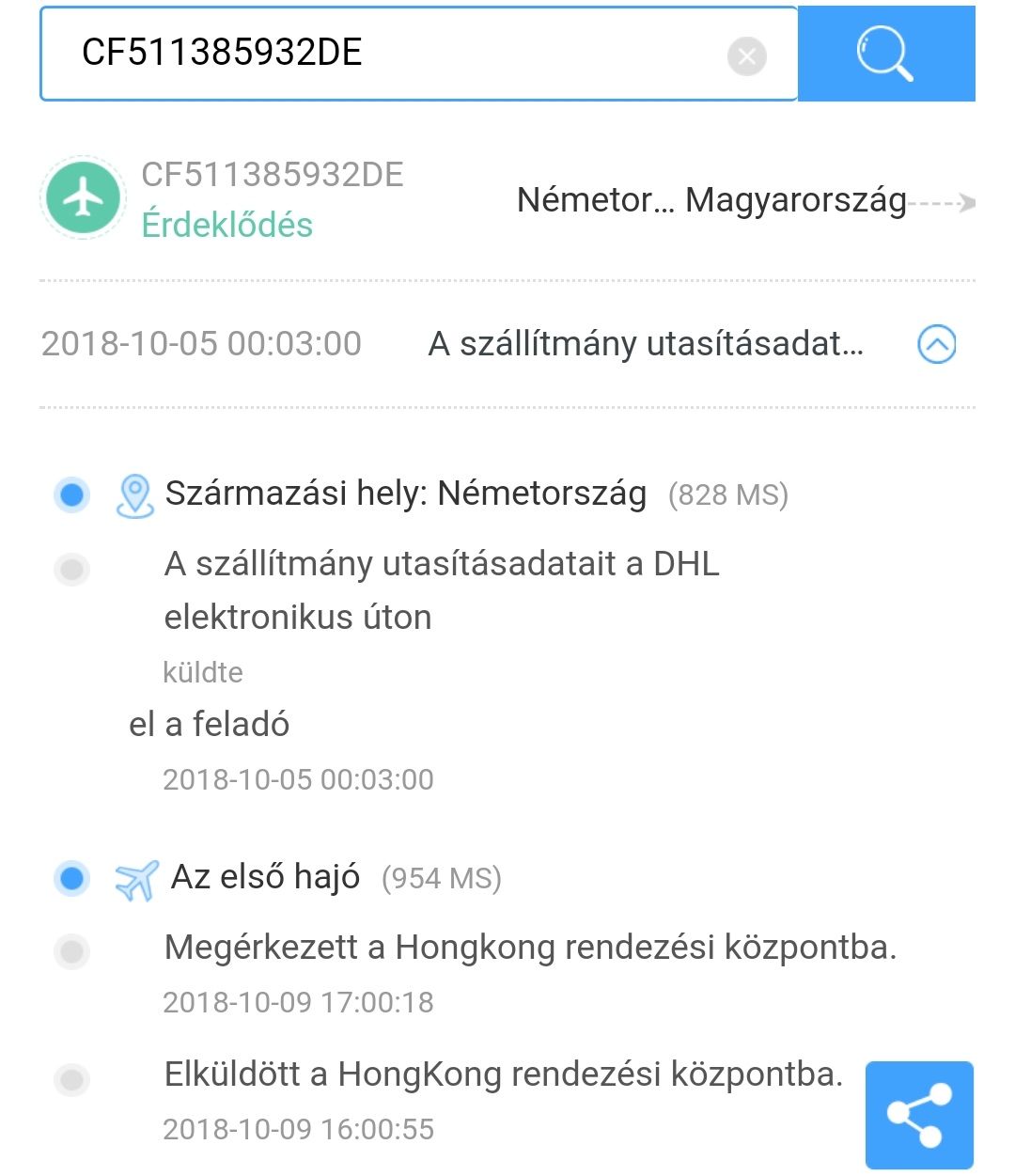Share the tracking results

pyautogui.click(x=918, y=1115)
